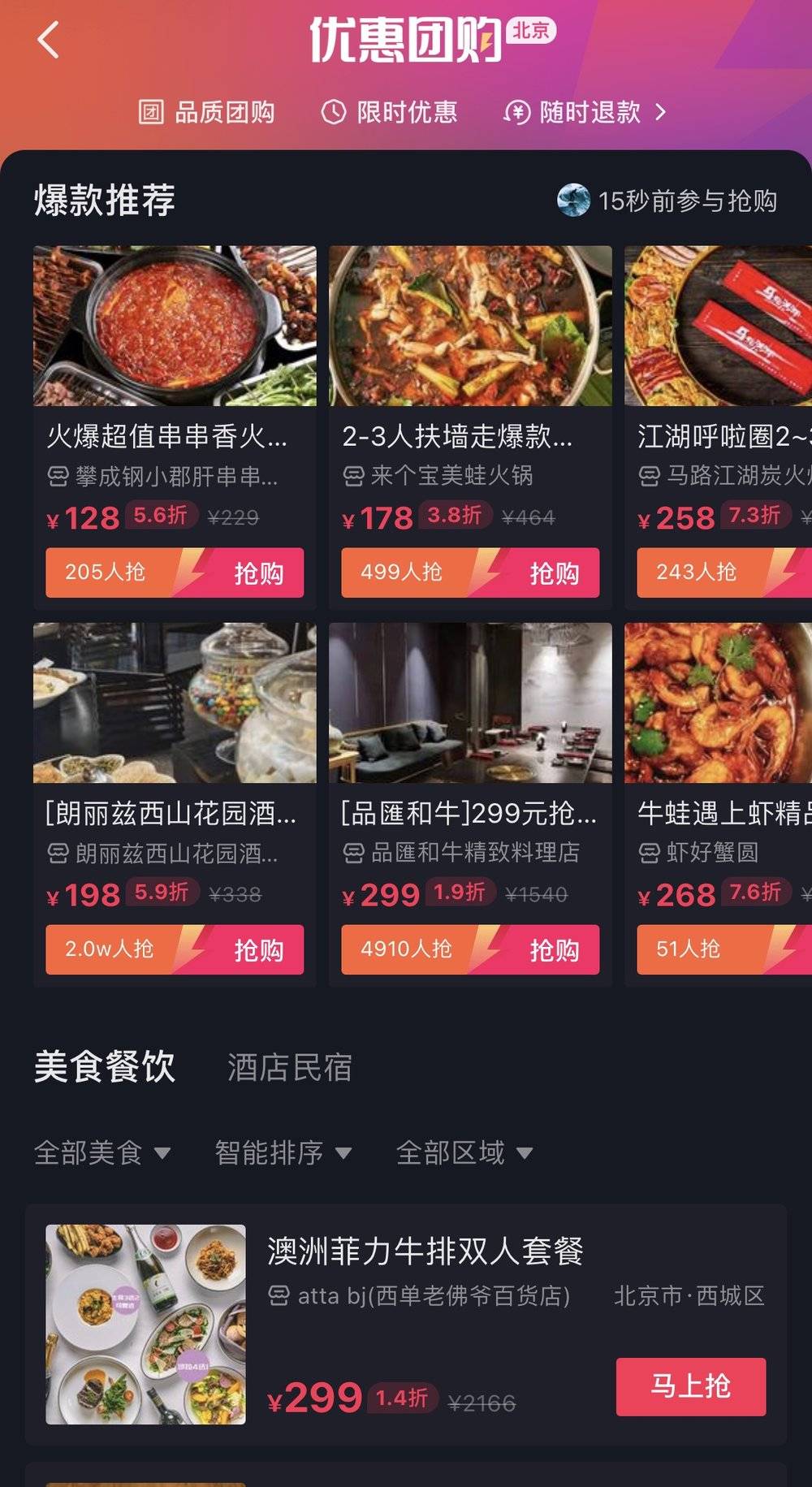Expand the 全部区域 area dropdown

(x=464, y=1152)
